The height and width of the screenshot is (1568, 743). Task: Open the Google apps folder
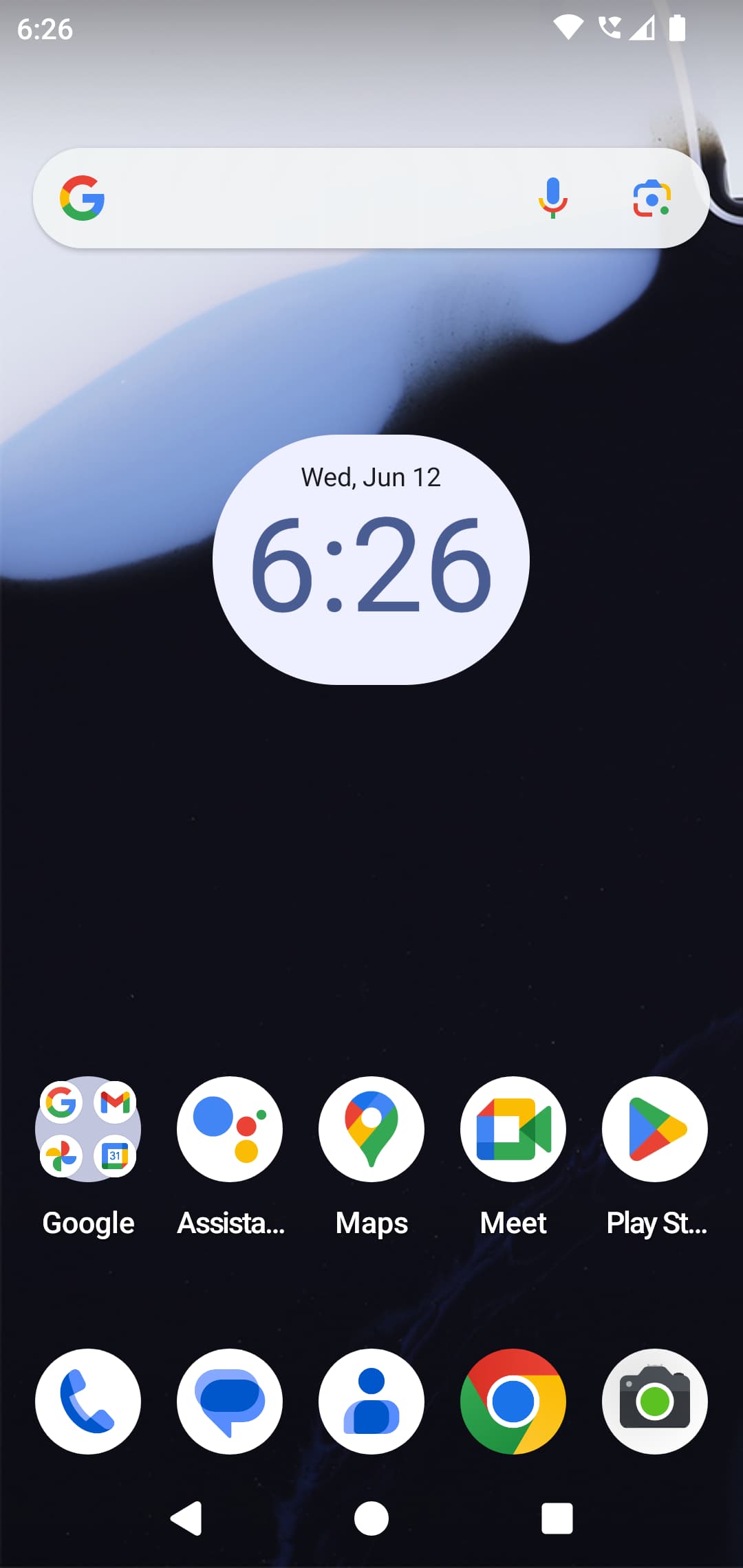[x=88, y=1129]
